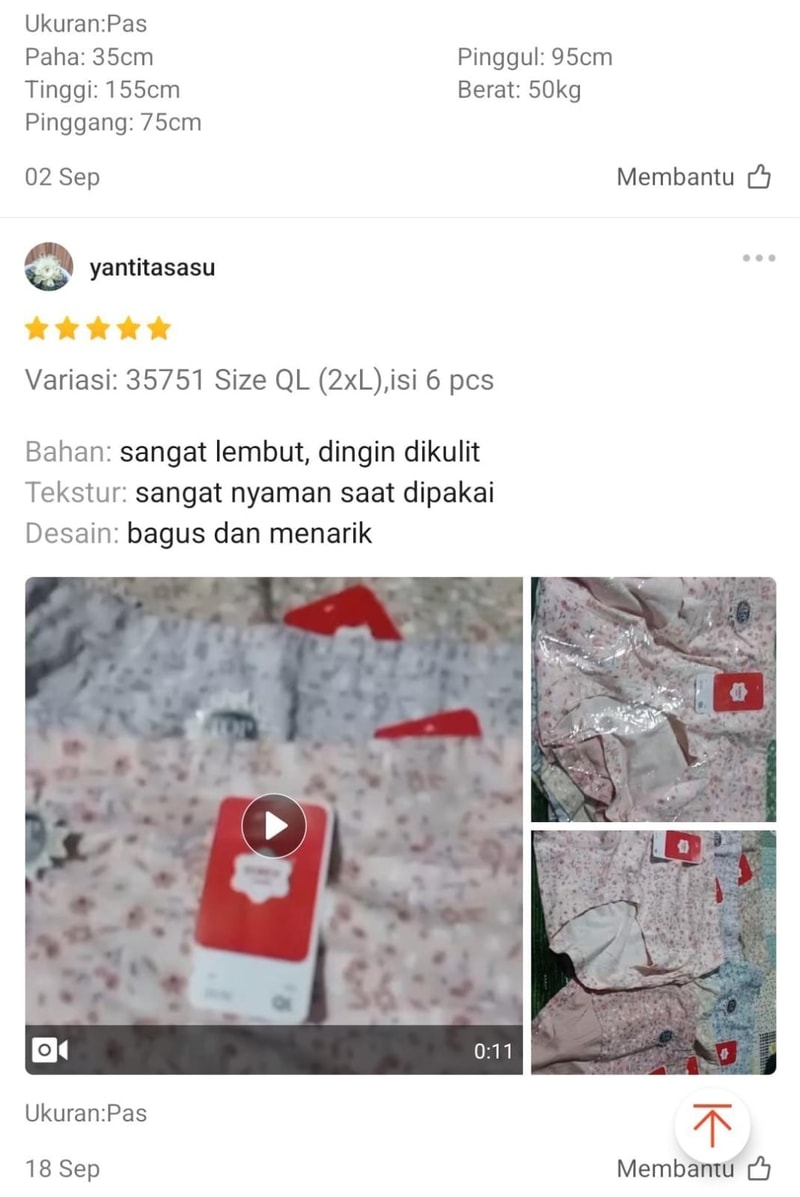Jump back to top with arrow button

(x=712, y=1125)
